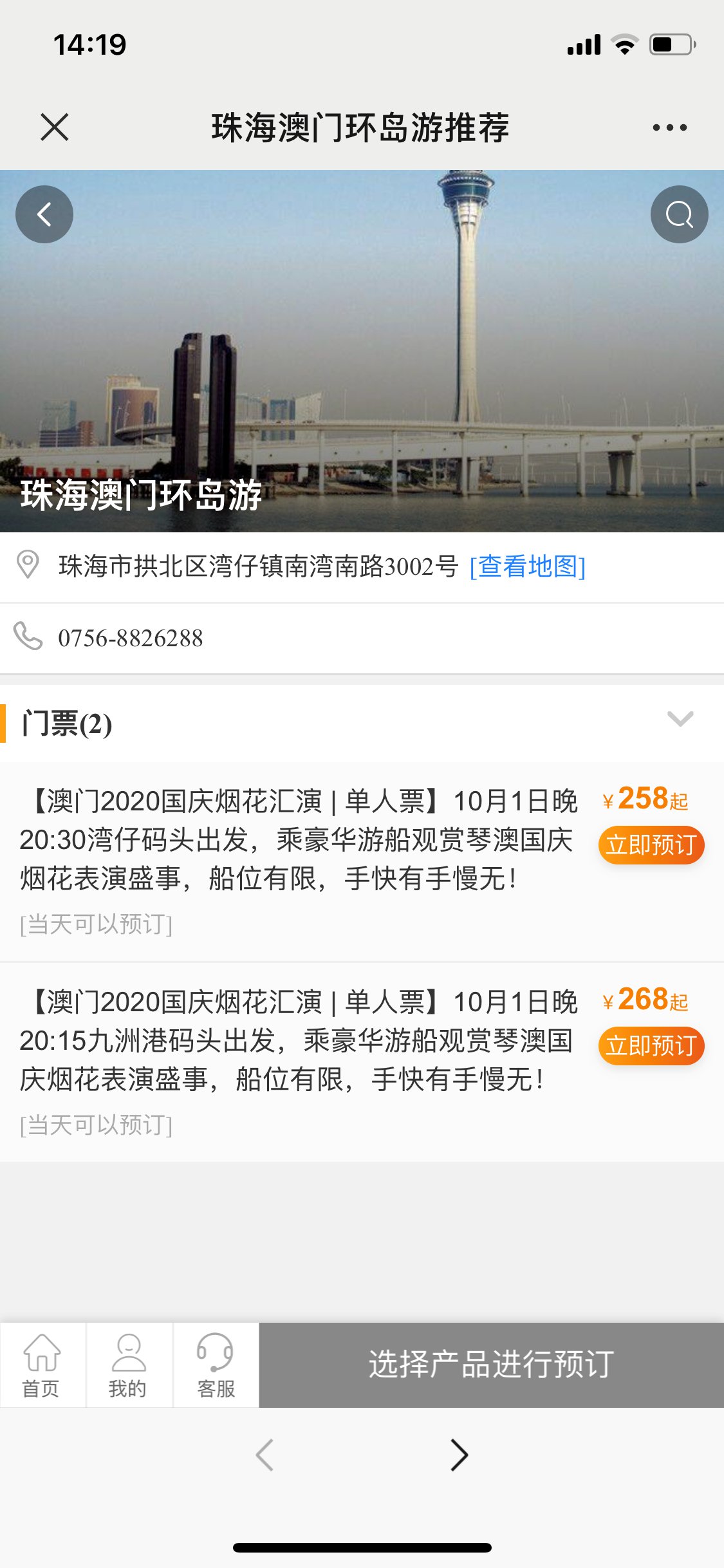This screenshot has width=724, height=1568.
Task: Call the phone number 0756-8826288
Action: tap(130, 638)
